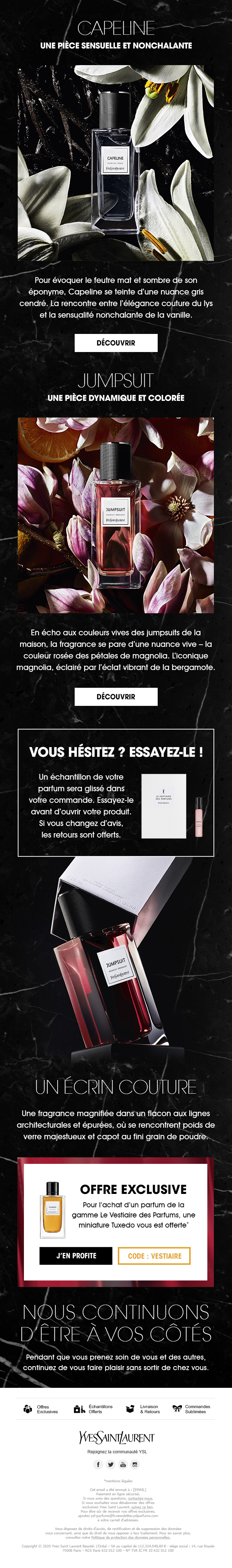
Task: Open Commandes Sublimées
Action: click(191, 1409)
